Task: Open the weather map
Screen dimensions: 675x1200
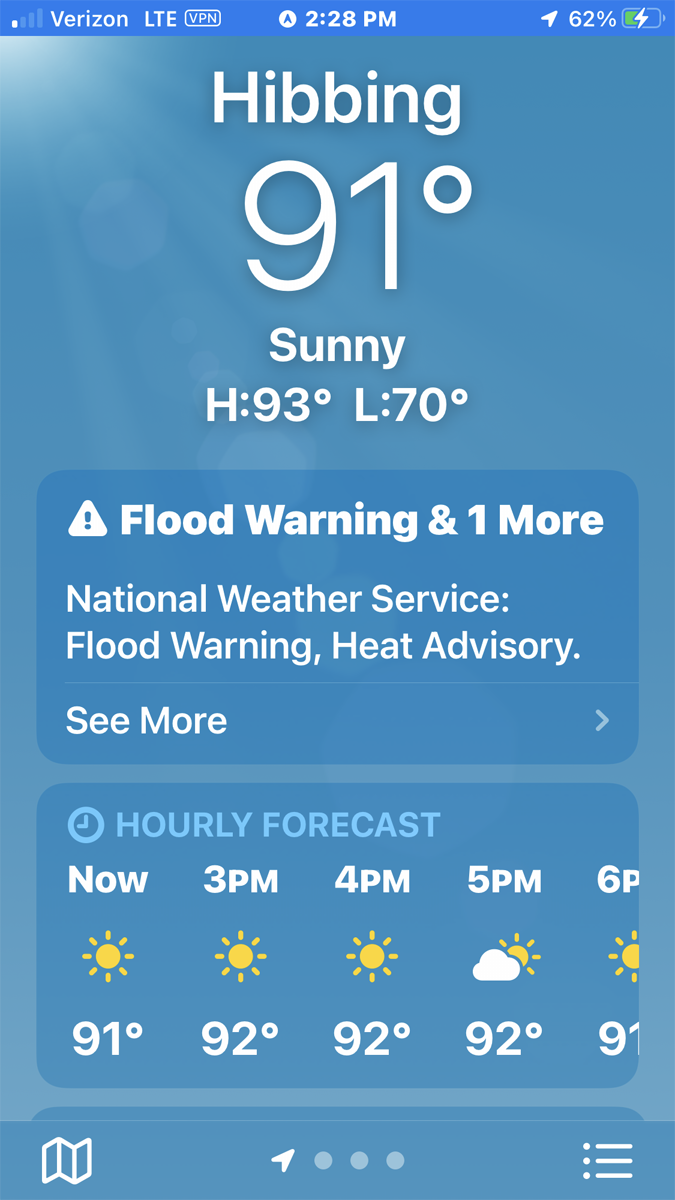Action: pos(66,1160)
